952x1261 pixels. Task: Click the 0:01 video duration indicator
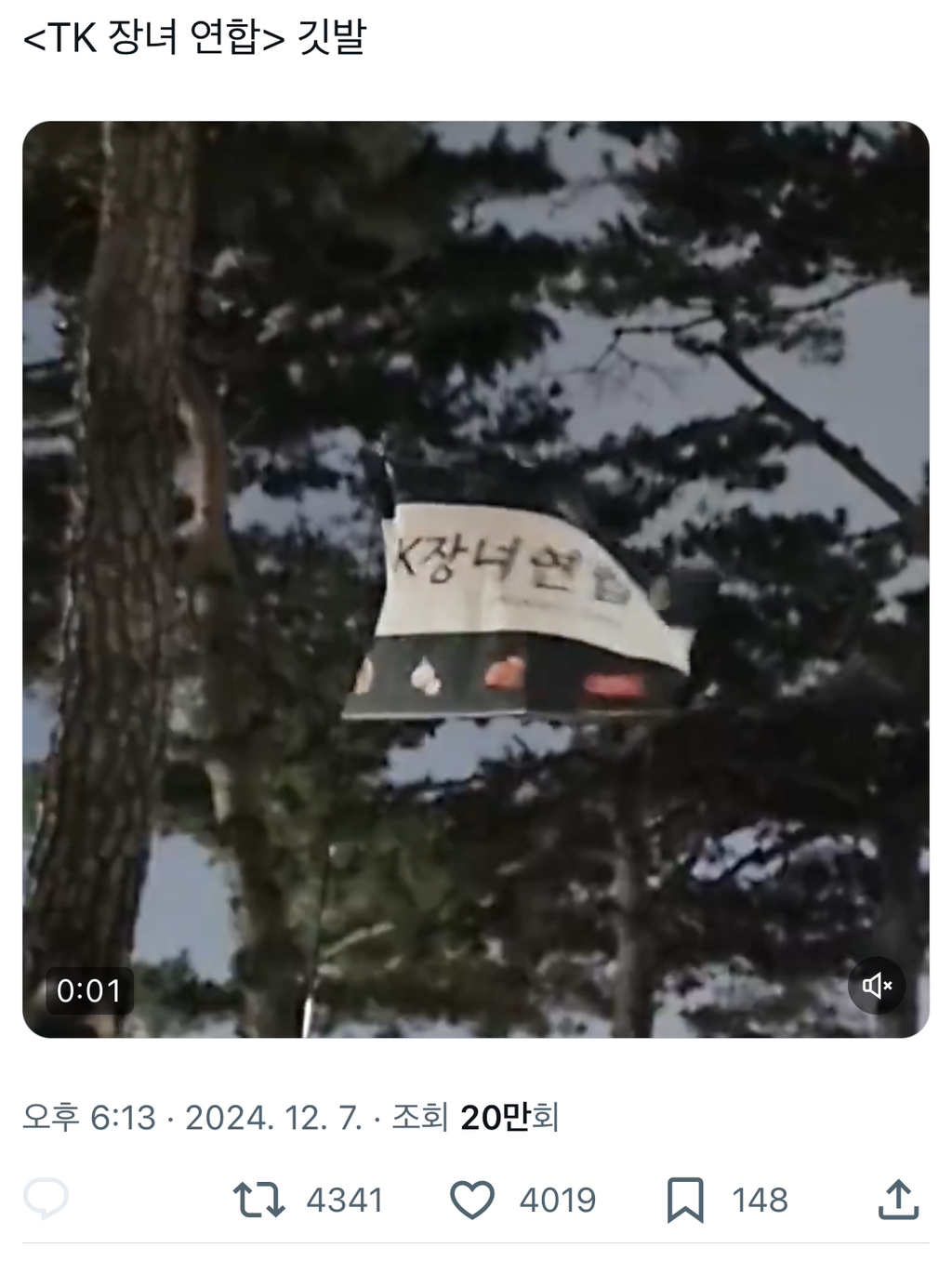coord(89,991)
